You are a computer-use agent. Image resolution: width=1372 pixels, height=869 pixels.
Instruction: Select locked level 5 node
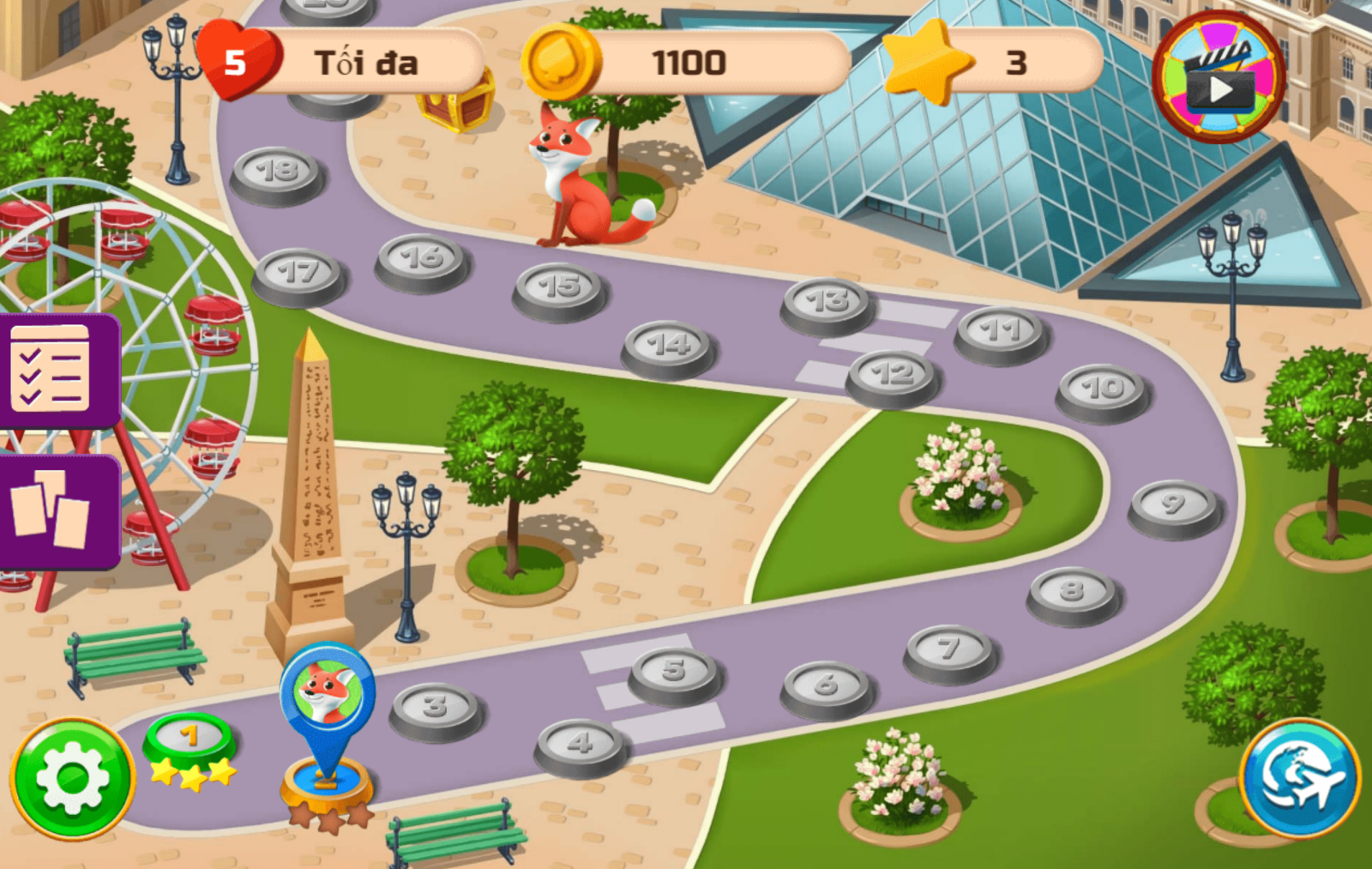(675, 673)
